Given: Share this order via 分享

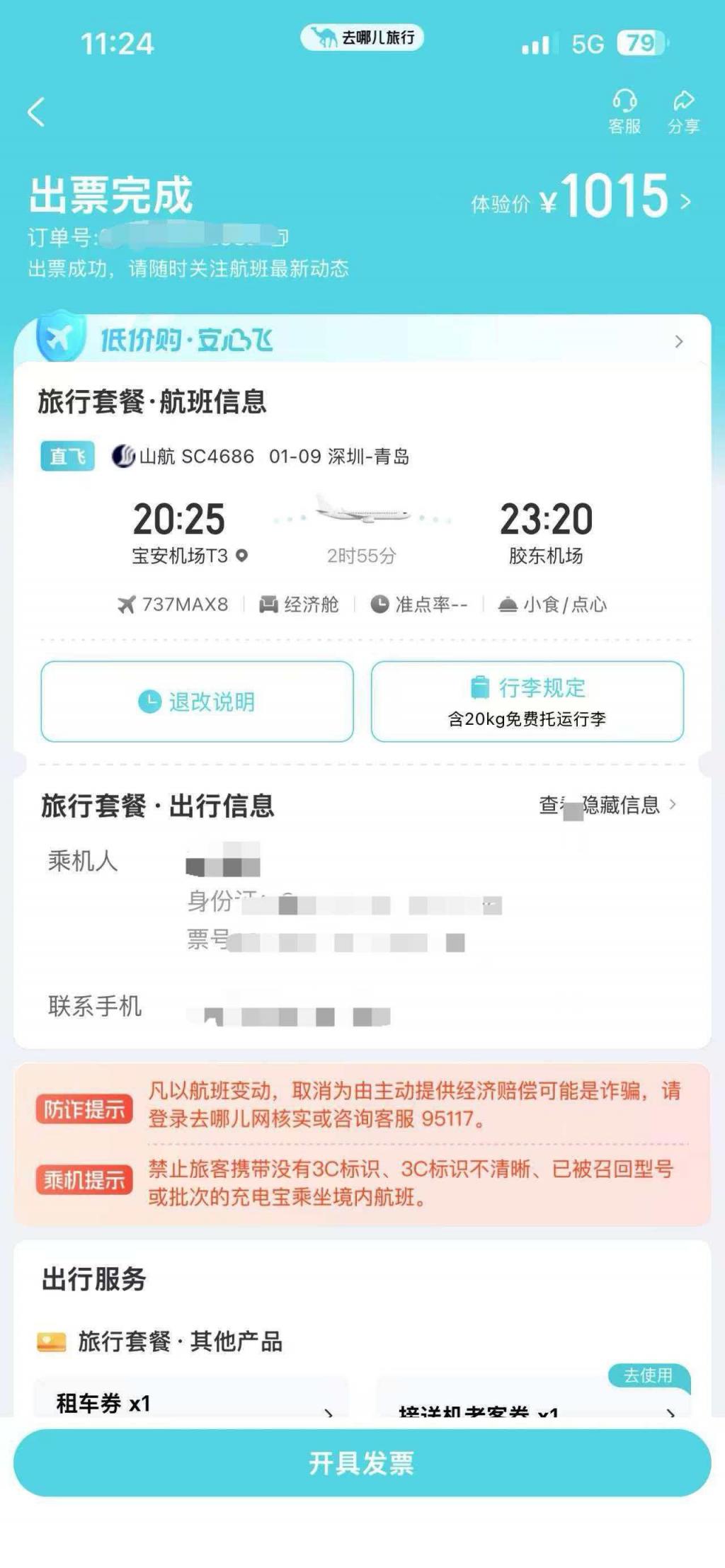Looking at the screenshot, I should [683, 111].
